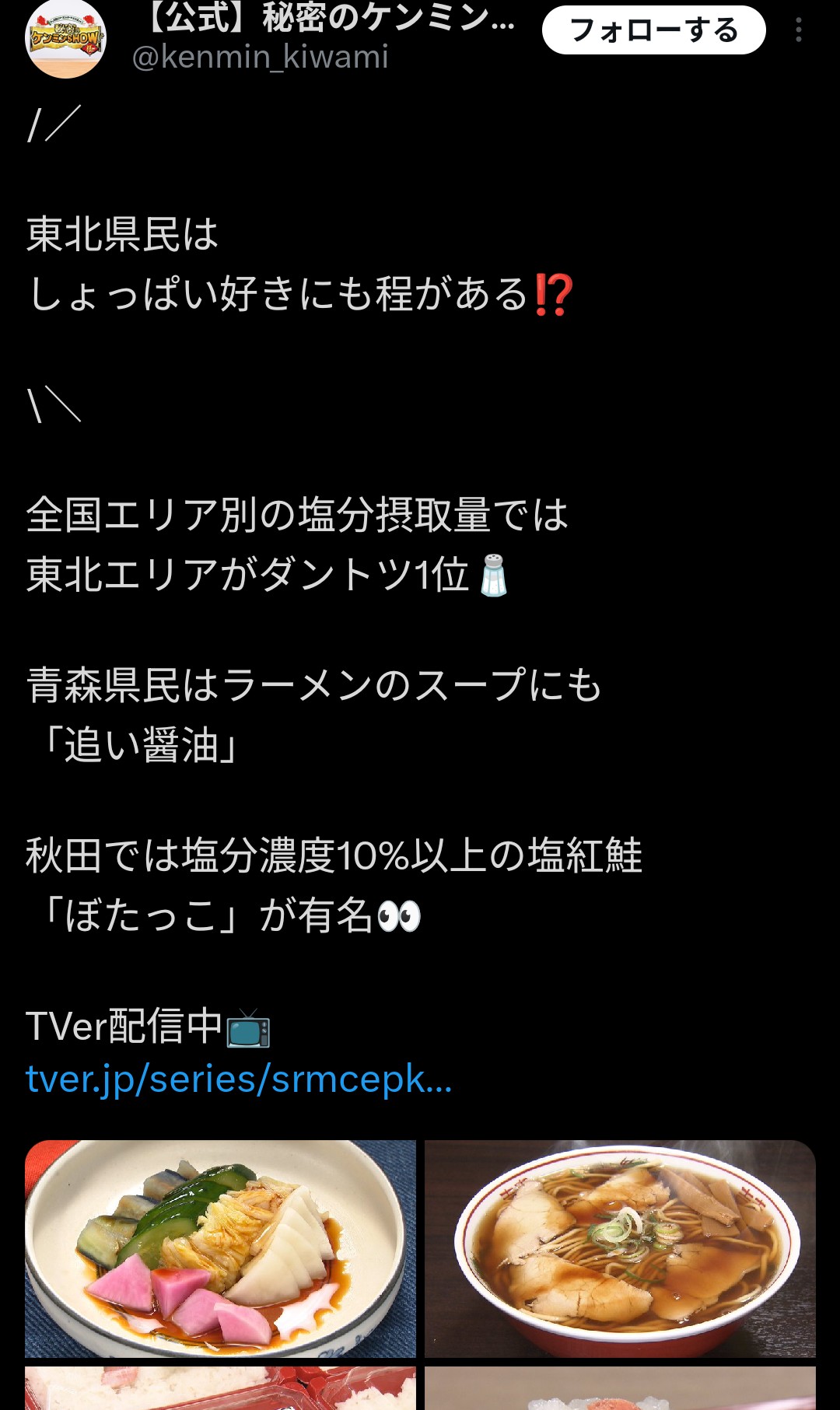Tap the フォローする follow button
The image size is (840, 1410).
click(653, 30)
